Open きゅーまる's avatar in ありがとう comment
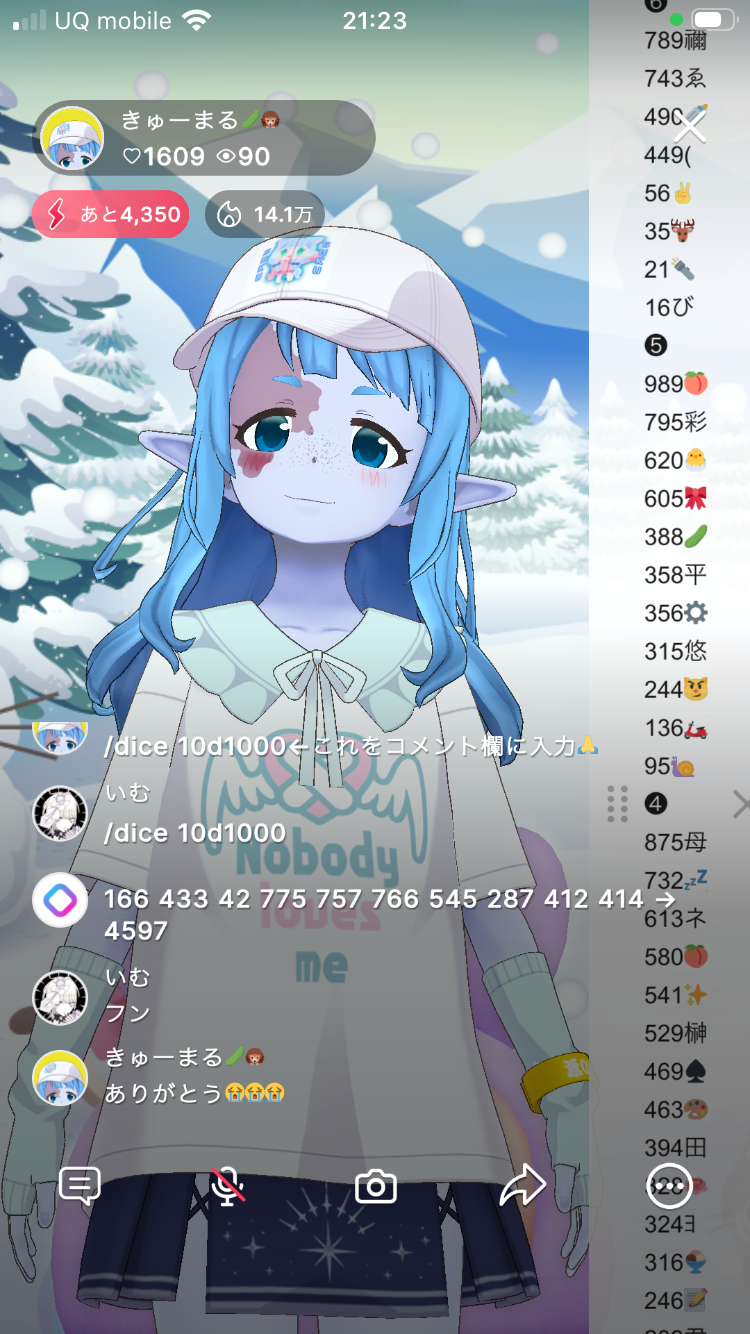 [x=60, y=1076]
